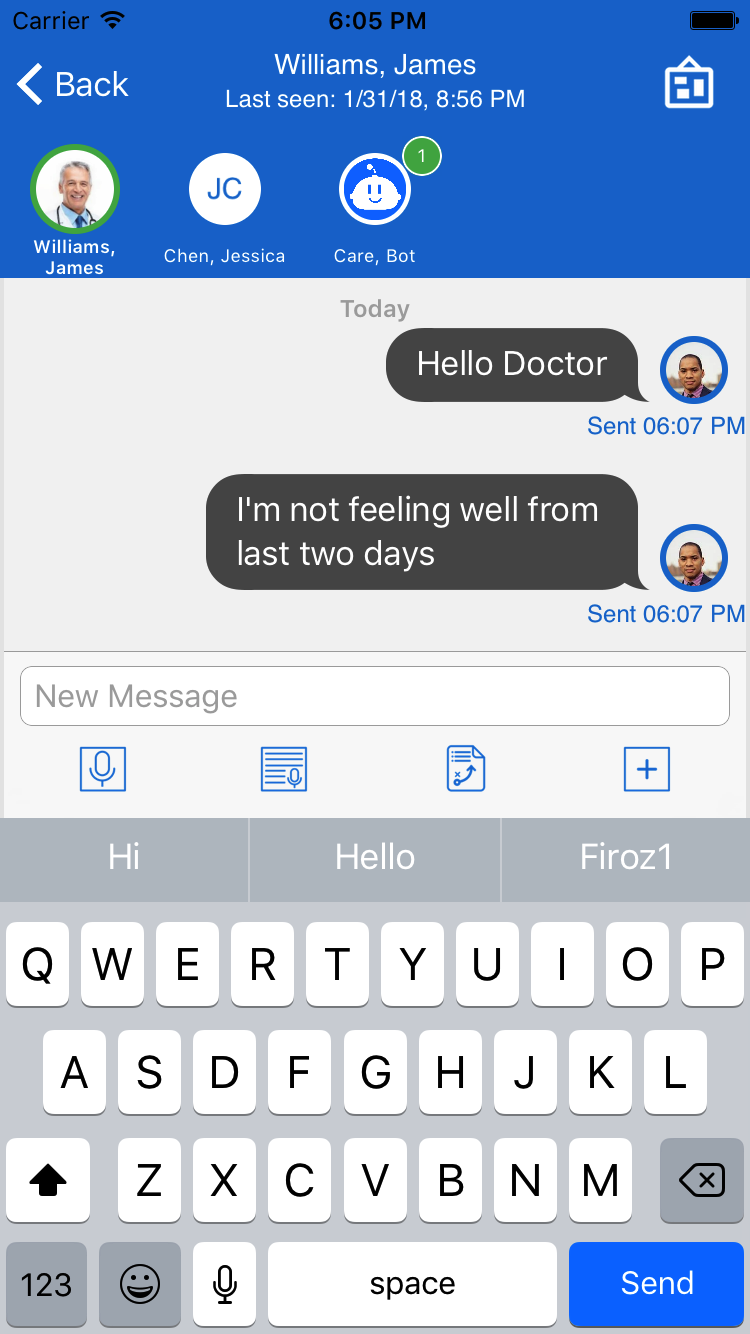Select Williams, James contact avatar
The width and height of the screenshot is (750, 1334).
75,190
